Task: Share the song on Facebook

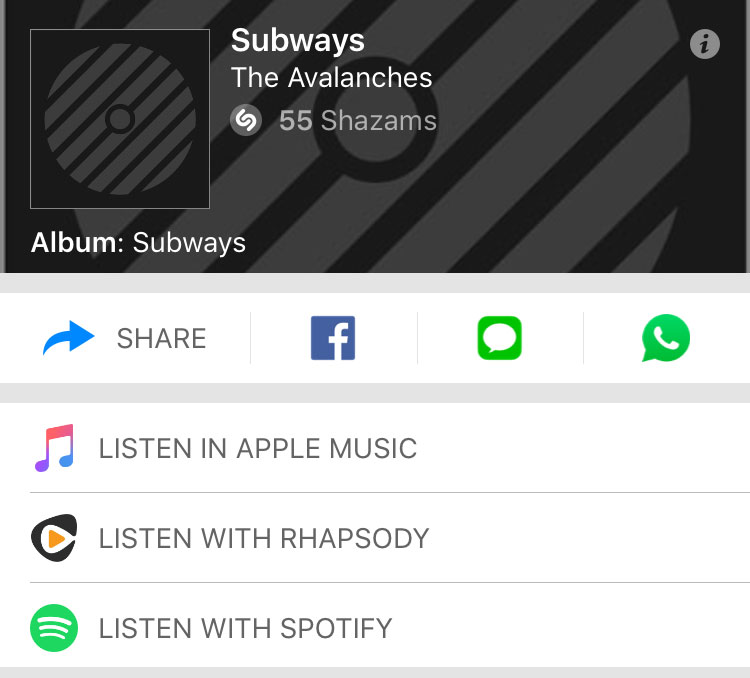Action: [x=333, y=338]
